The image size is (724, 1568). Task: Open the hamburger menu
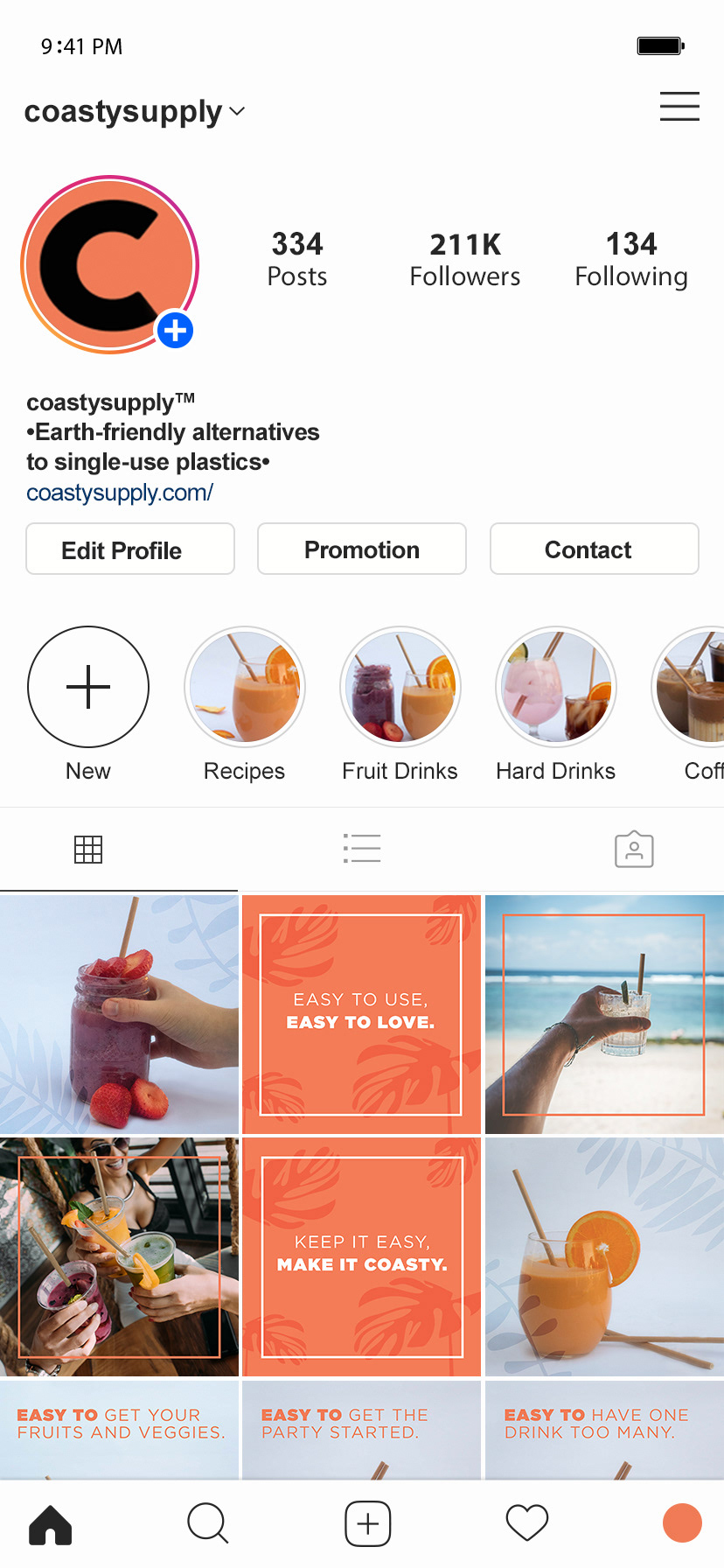(x=679, y=106)
